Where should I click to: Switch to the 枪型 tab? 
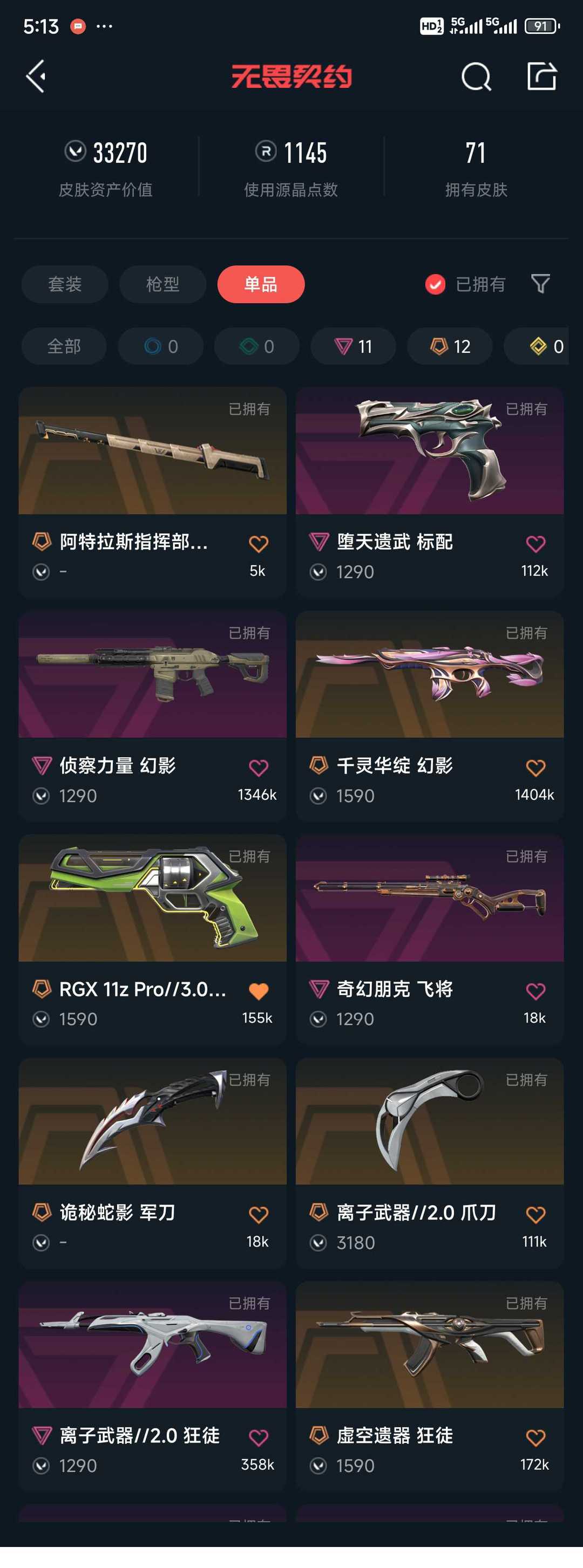[x=162, y=284]
